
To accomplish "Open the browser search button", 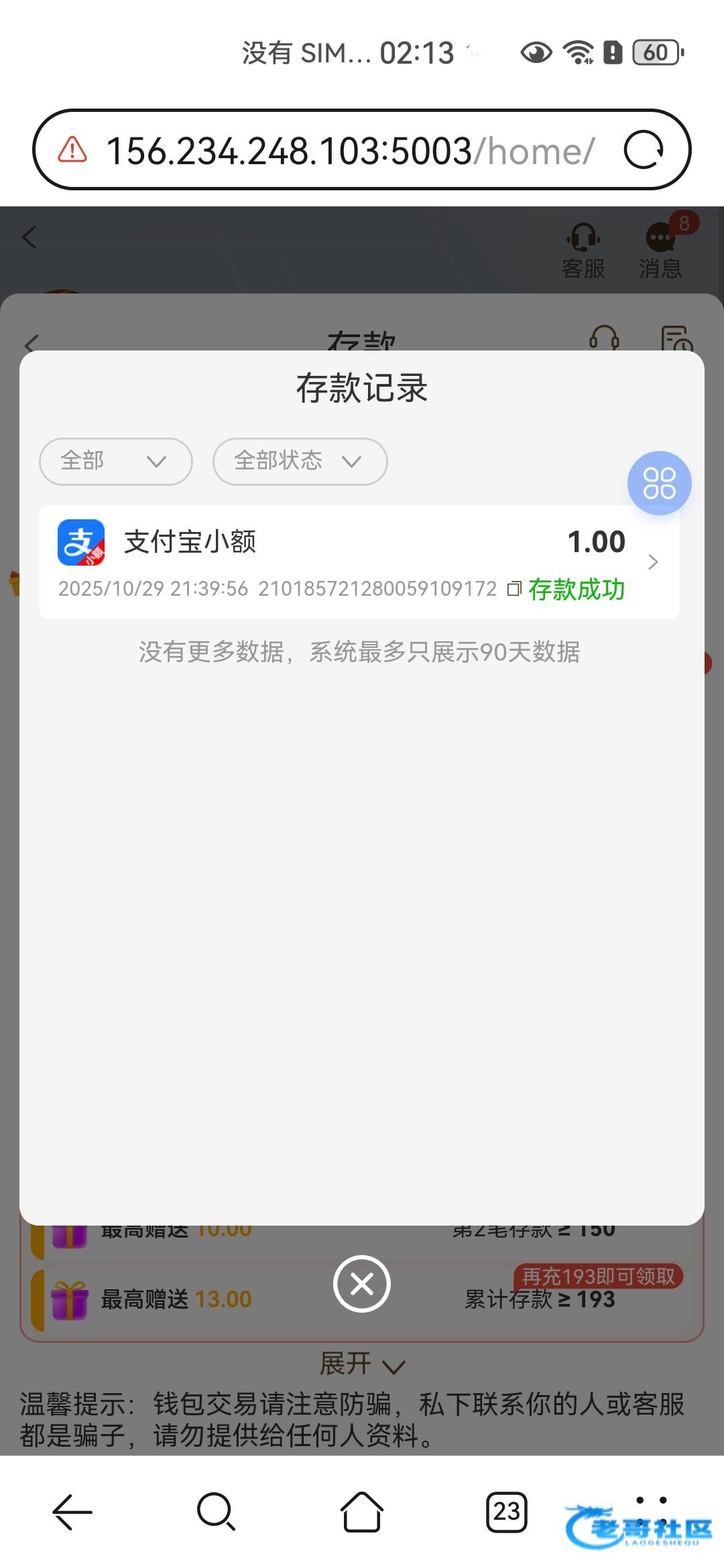I will tap(217, 1512).
